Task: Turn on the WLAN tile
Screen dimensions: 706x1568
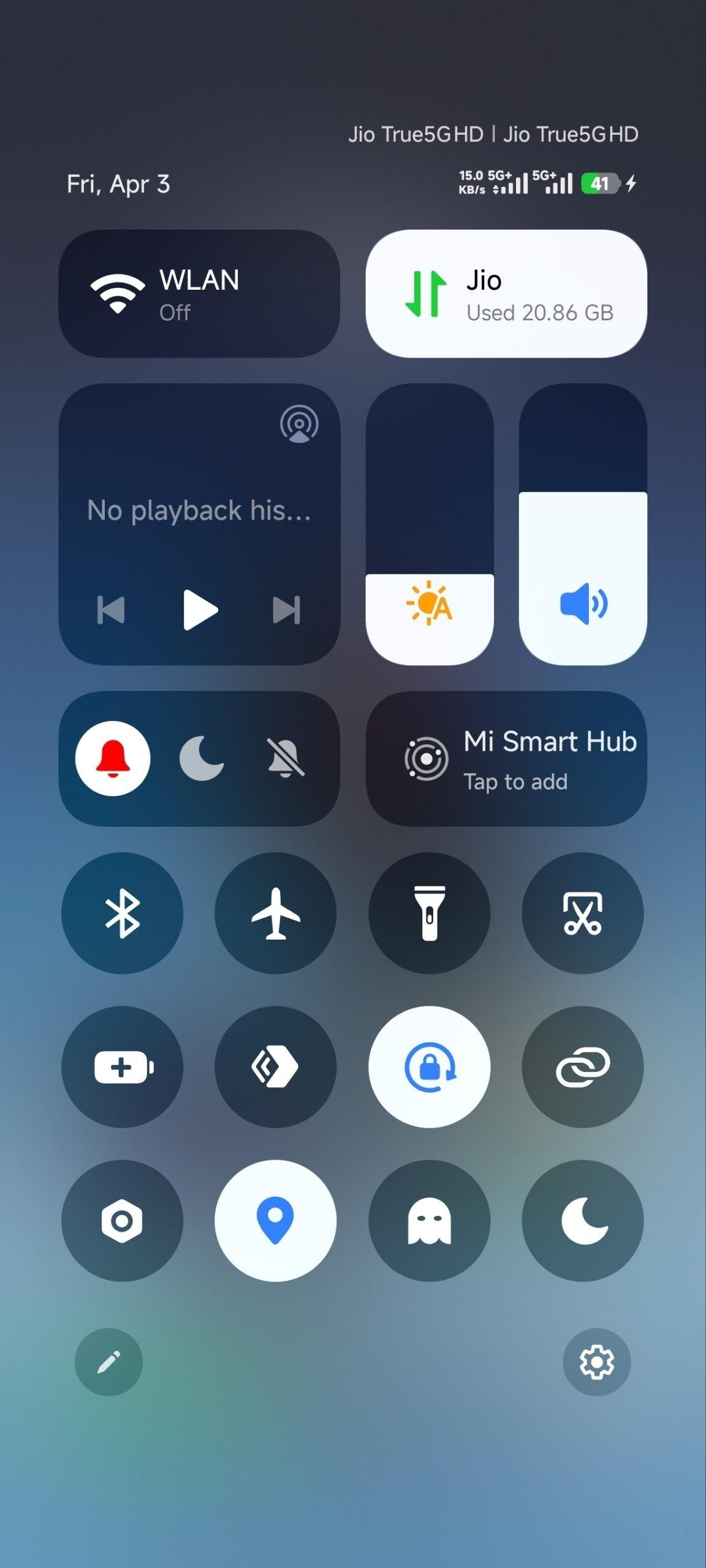Action: coord(199,294)
